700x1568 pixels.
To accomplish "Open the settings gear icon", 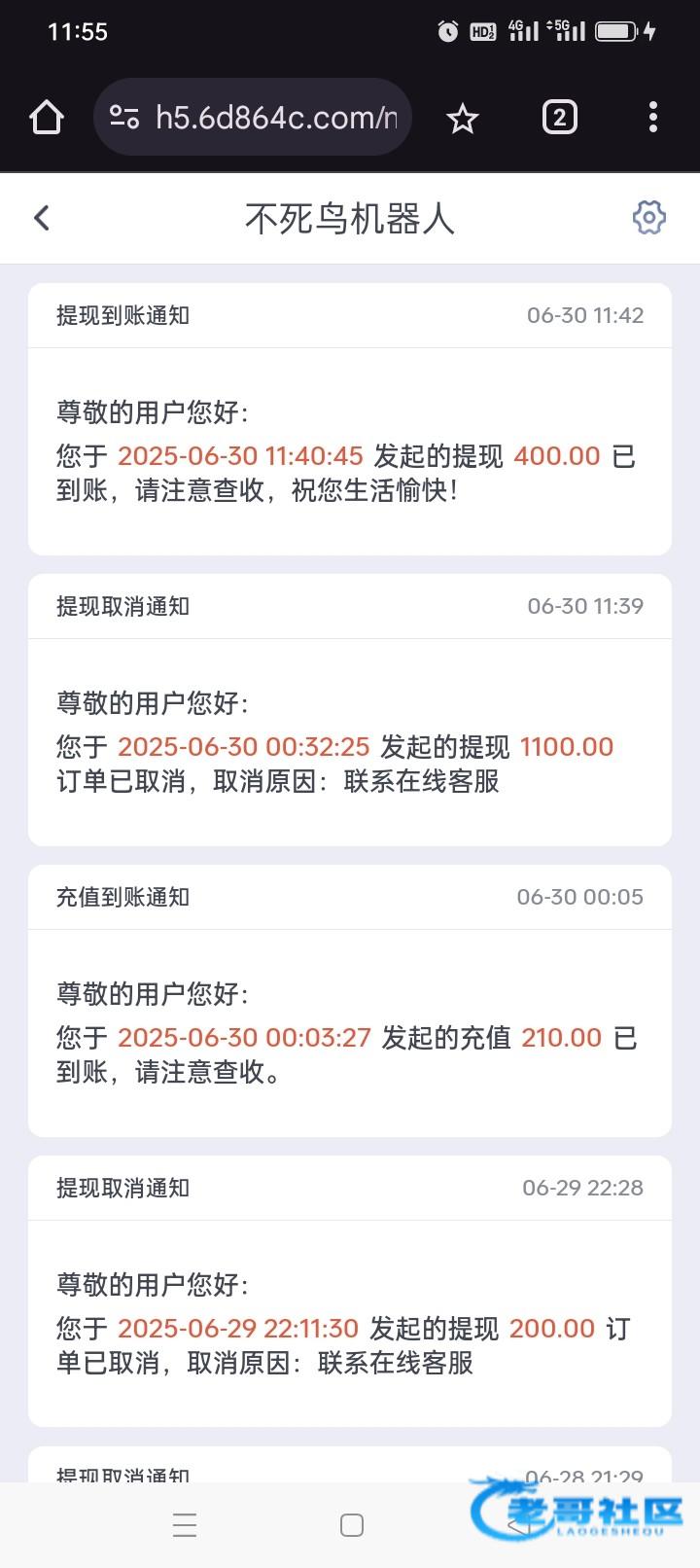I will click(648, 218).
